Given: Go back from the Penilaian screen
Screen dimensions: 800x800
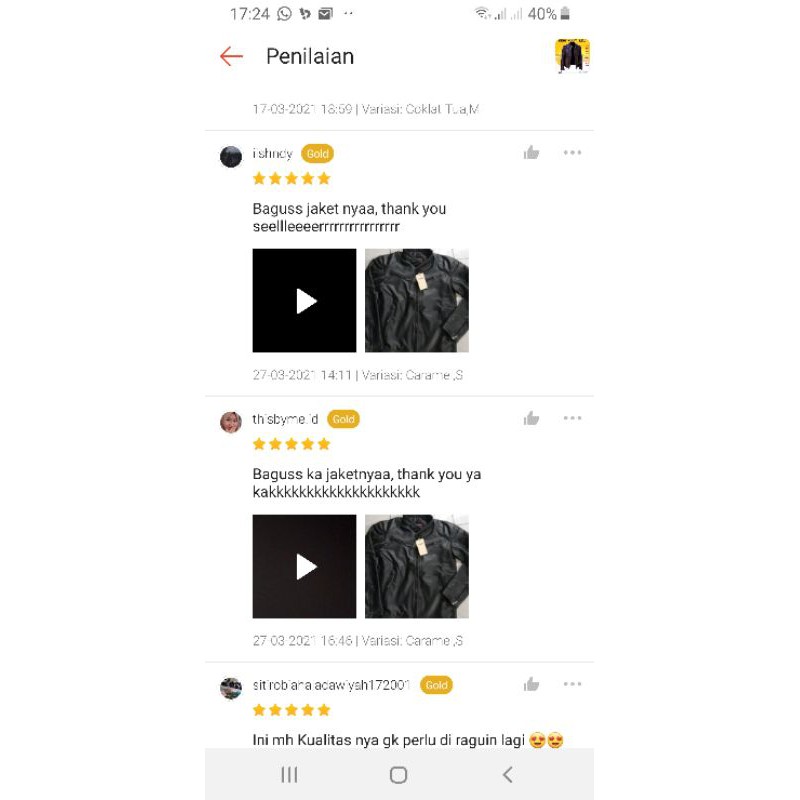Looking at the screenshot, I should coord(231,56).
